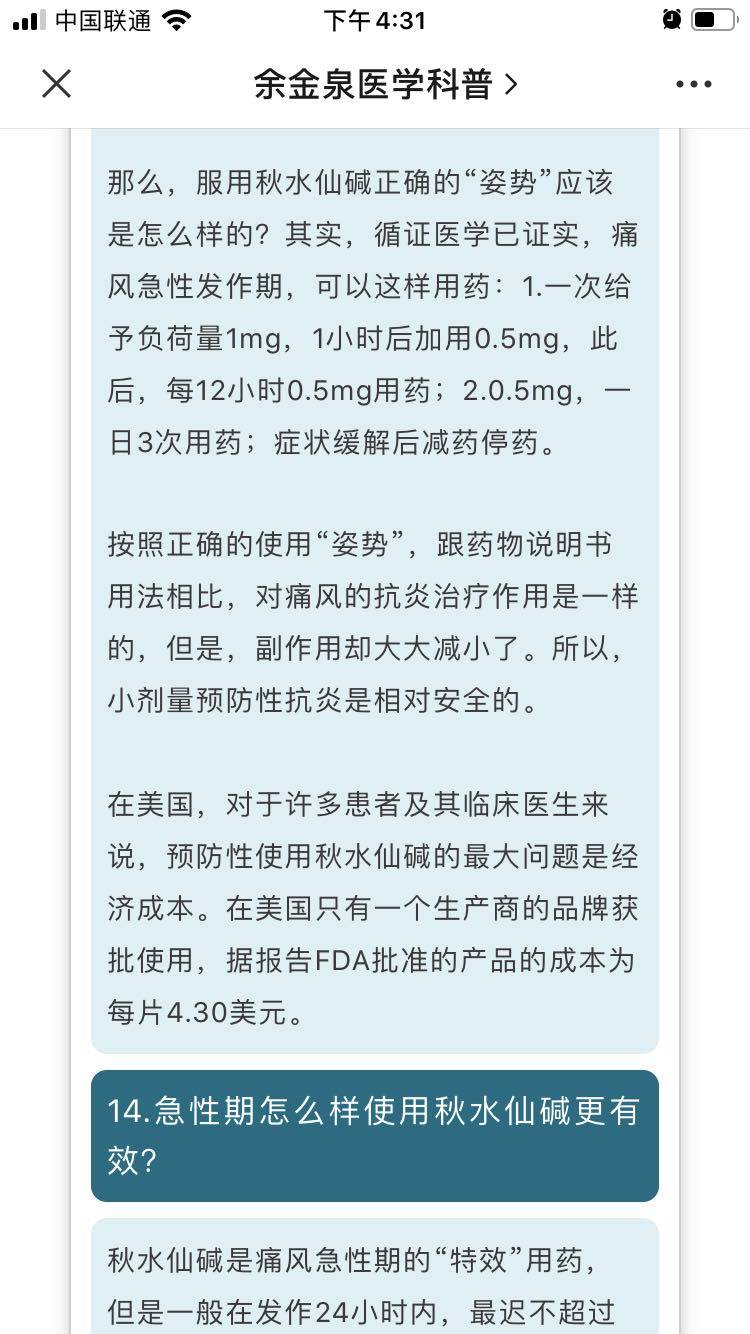Screen dimensions: 750x1334
Task: Close the article page
Action: tap(57, 84)
